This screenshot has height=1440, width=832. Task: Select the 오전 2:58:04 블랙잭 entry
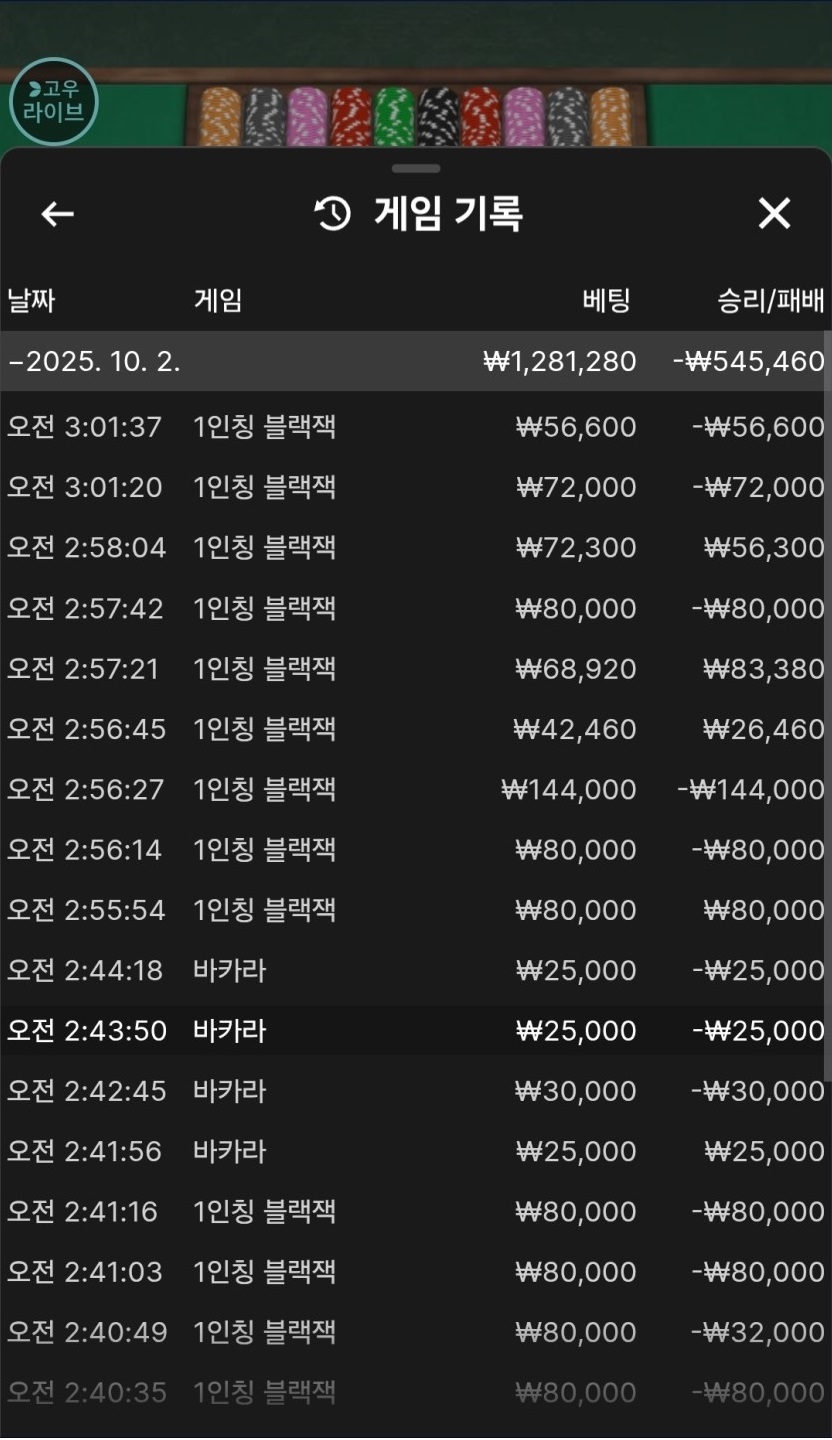click(x=415, y=548)
